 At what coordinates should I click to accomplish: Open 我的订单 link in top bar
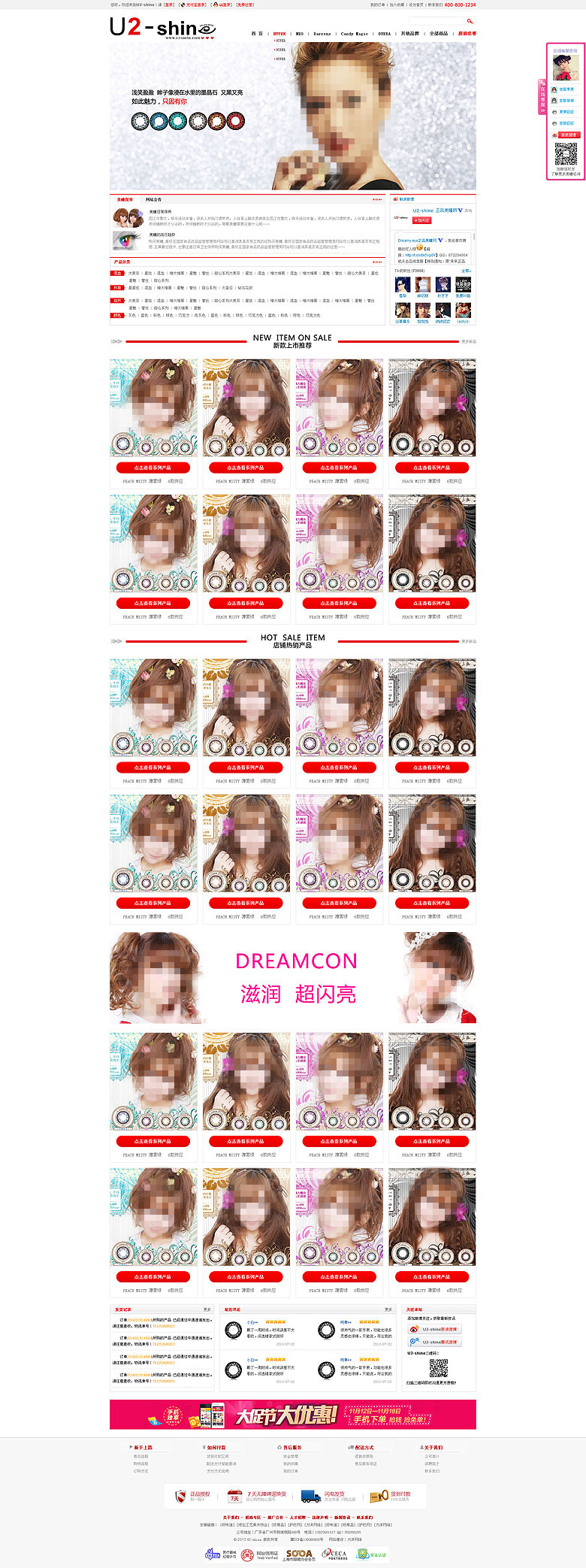[x=377, y=5]
